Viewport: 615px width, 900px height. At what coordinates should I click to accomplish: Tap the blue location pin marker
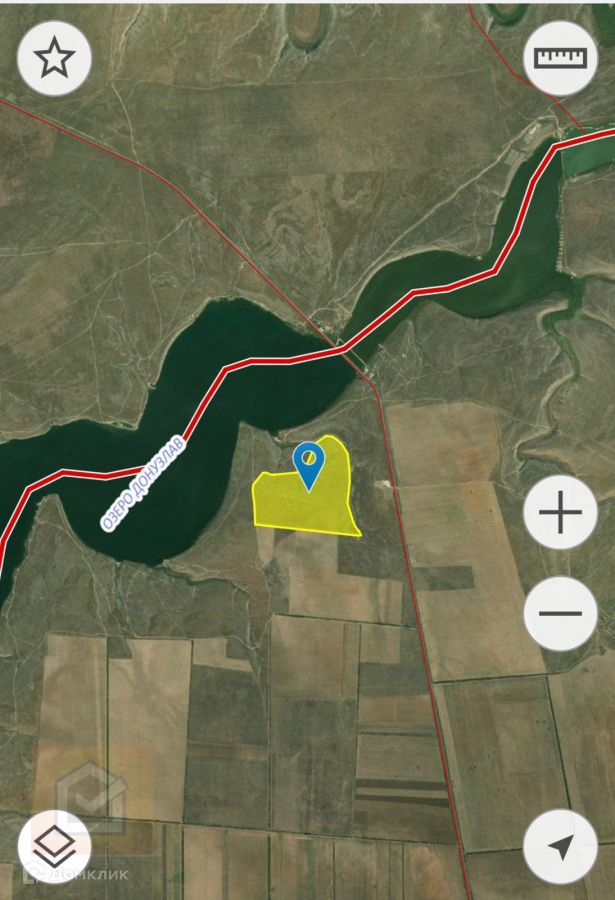click(x=309, y=464)
